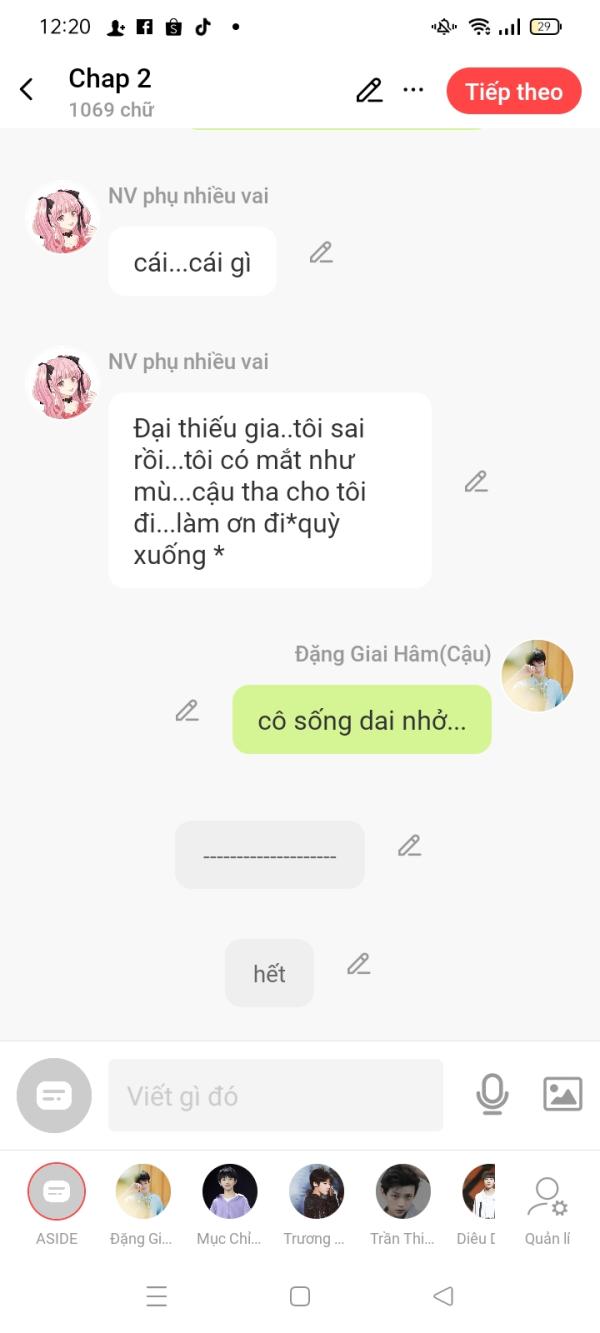Go back from Chap 2

pyautogui.click(x=27, y=90)
